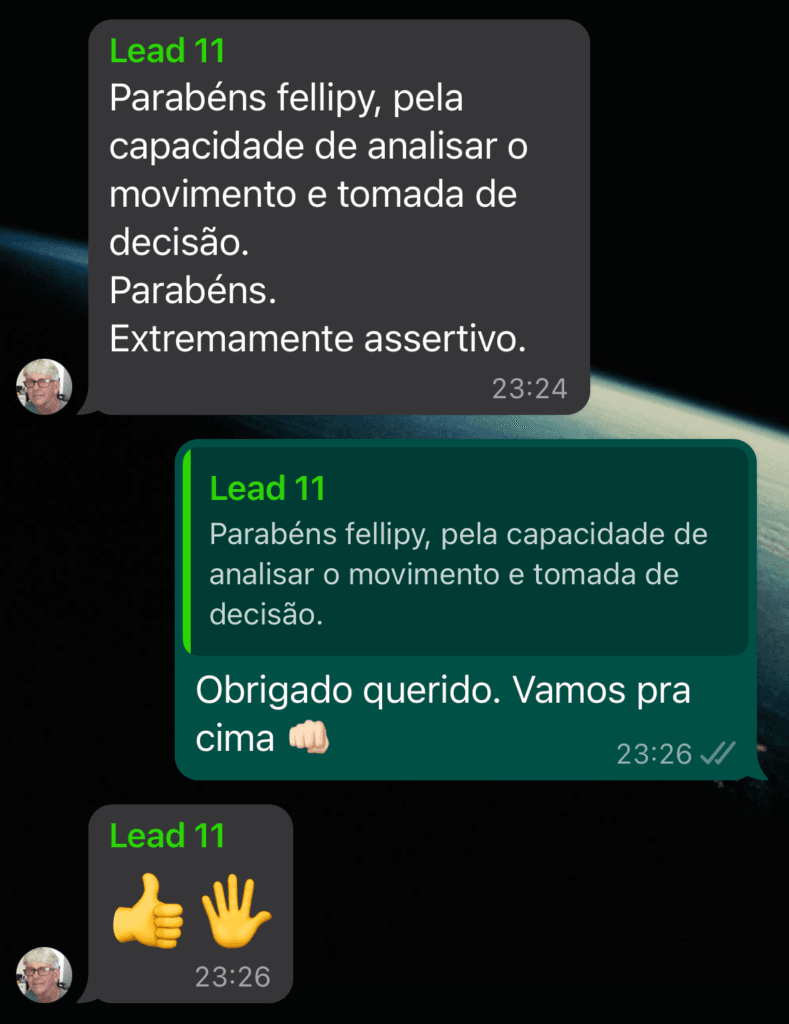Image resolution: width=789 pixels, height=1024 pixels.
Task: Open Lead 11's avatar beside the congratulations message
Action: pos(44,386)
